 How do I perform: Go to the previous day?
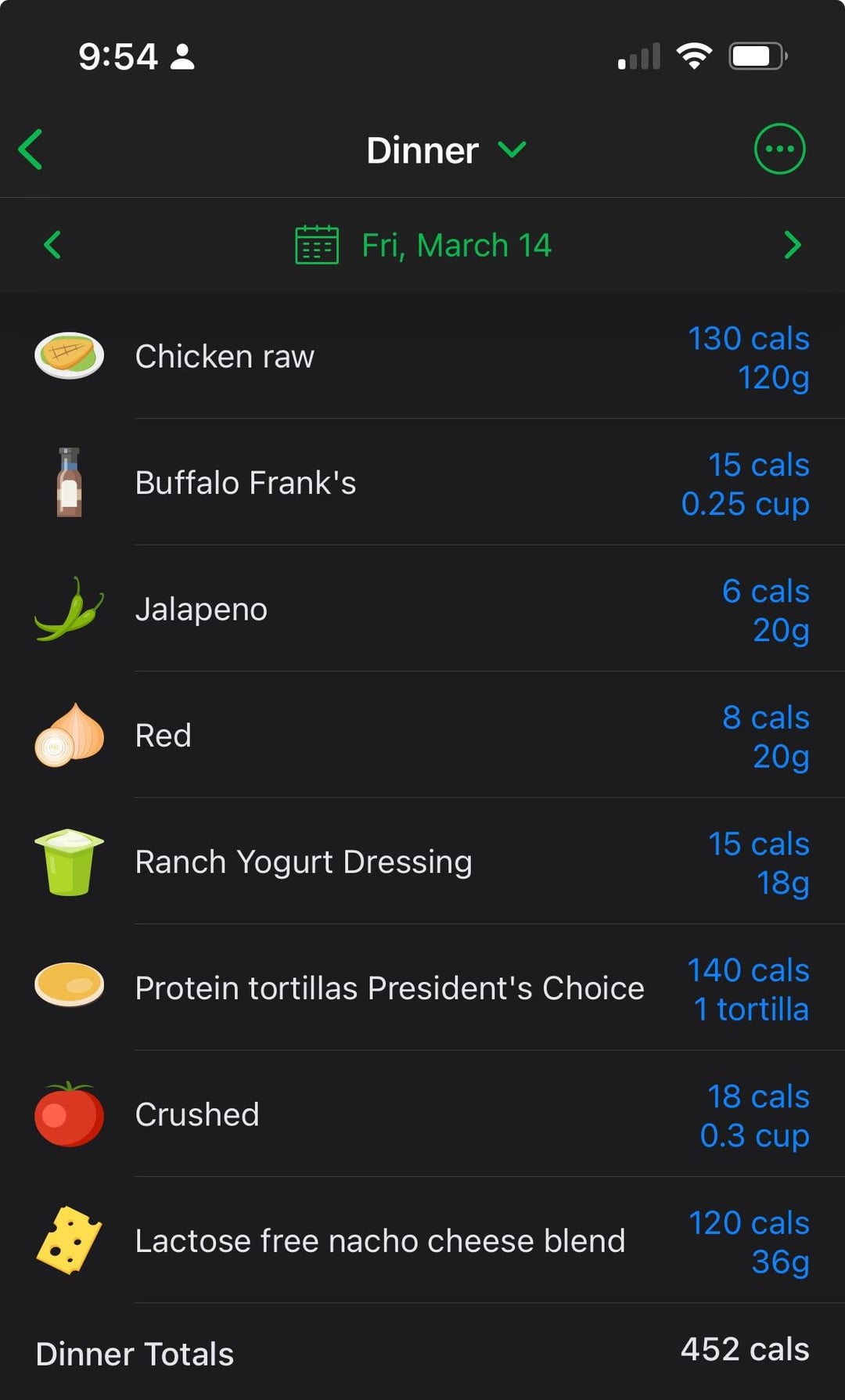(x=52, y=245)
